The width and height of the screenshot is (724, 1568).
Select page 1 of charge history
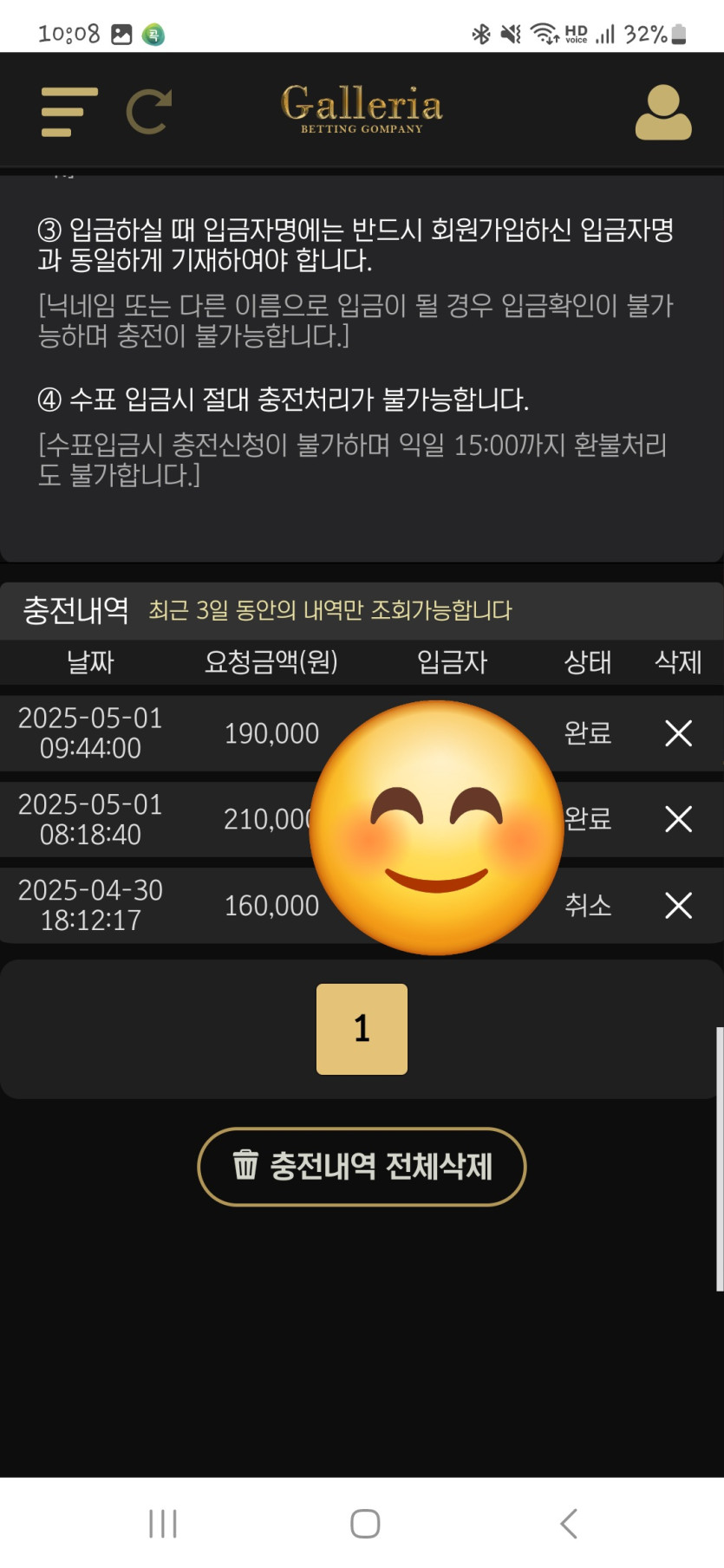tap(362, 1029)
